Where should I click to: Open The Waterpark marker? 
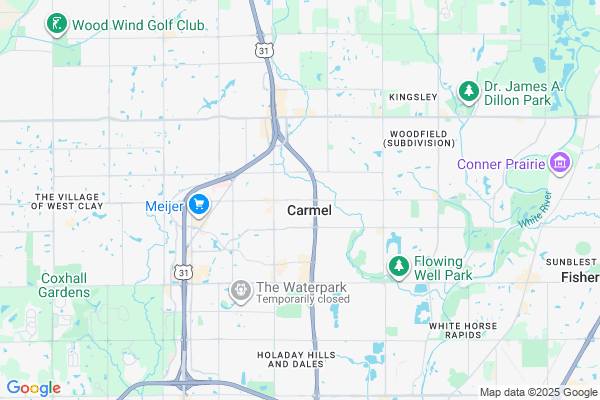pyautogui.click(x=240, y=291)
